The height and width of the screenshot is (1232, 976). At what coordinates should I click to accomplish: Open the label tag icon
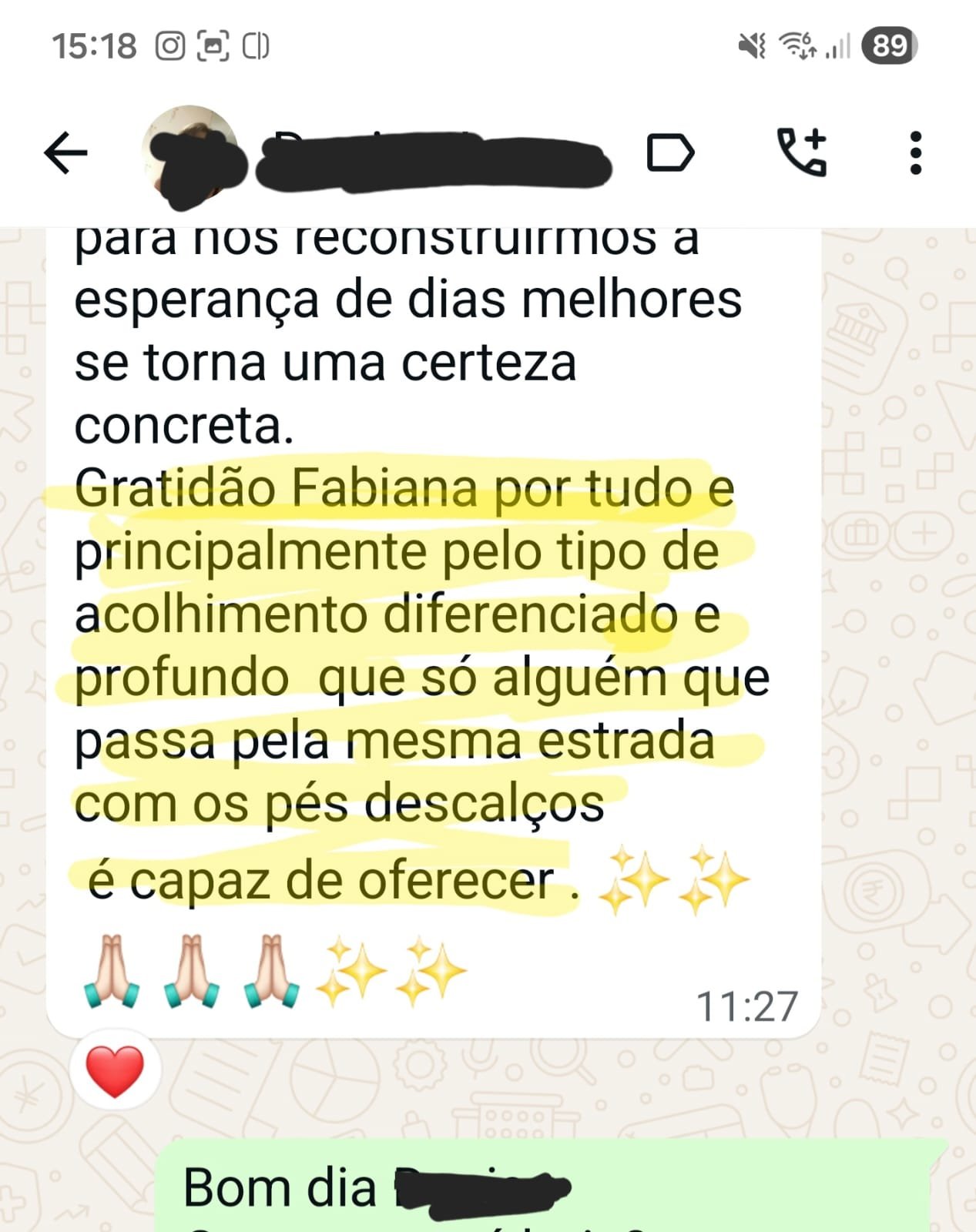tap(670, 153)
